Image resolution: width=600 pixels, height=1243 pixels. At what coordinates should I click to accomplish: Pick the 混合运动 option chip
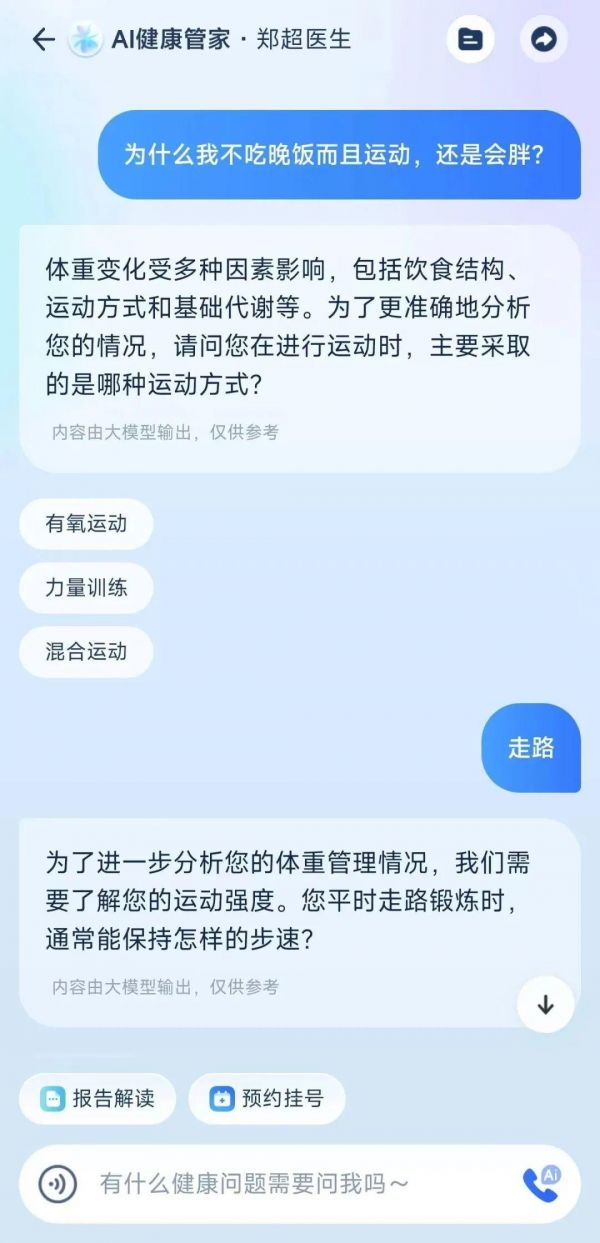86,652
